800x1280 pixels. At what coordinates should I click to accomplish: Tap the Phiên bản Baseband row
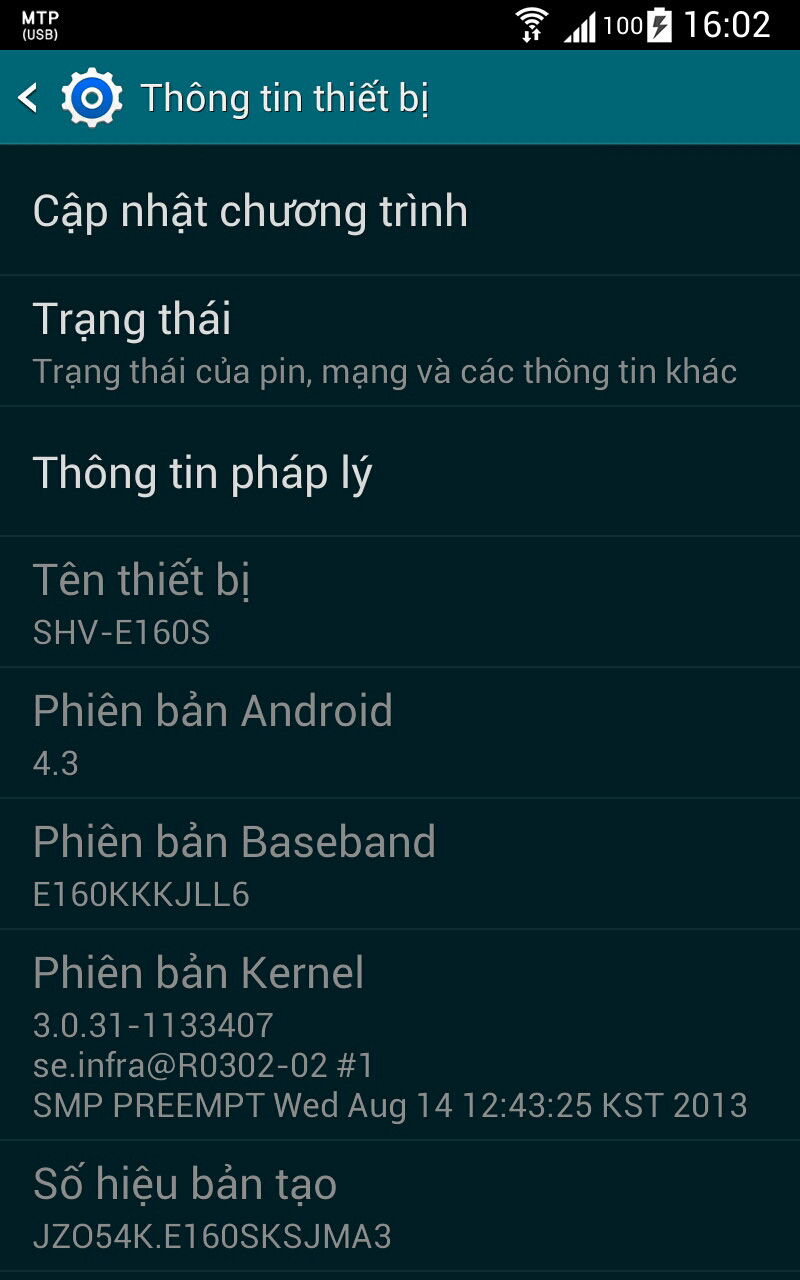coord(400,865)
